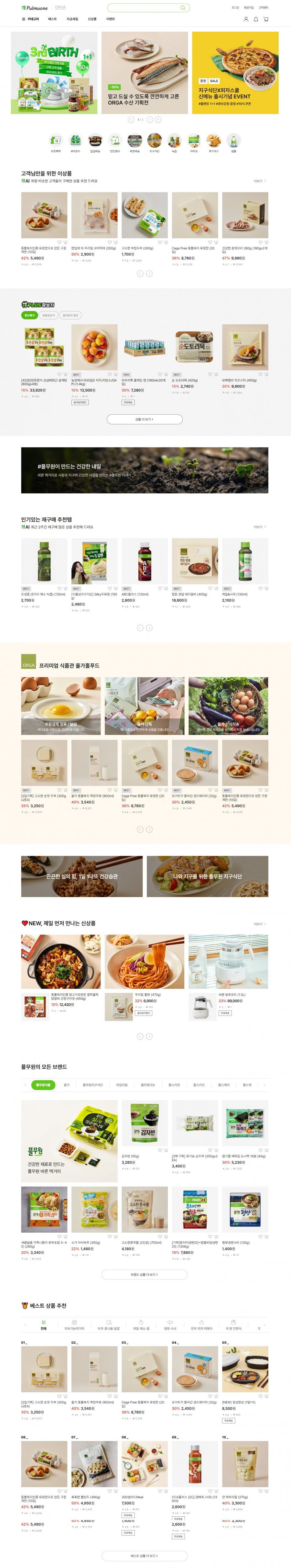
Task: Open the 나와 지구를 위한 풀무원 지구식단 banner
Action: tap(207, 876)
